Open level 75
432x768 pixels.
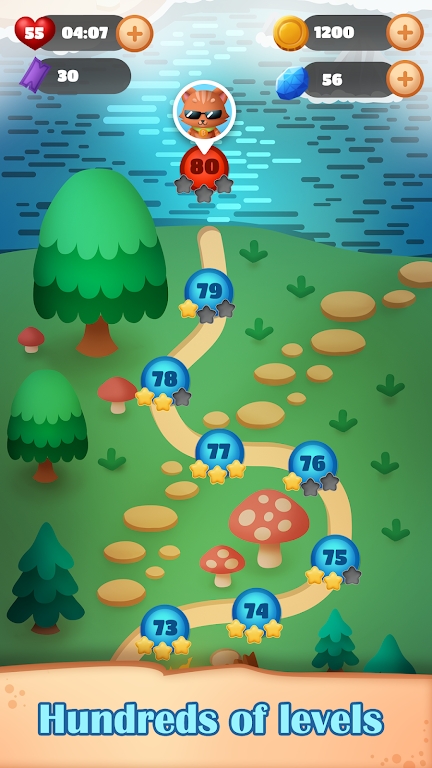[335, 559]
